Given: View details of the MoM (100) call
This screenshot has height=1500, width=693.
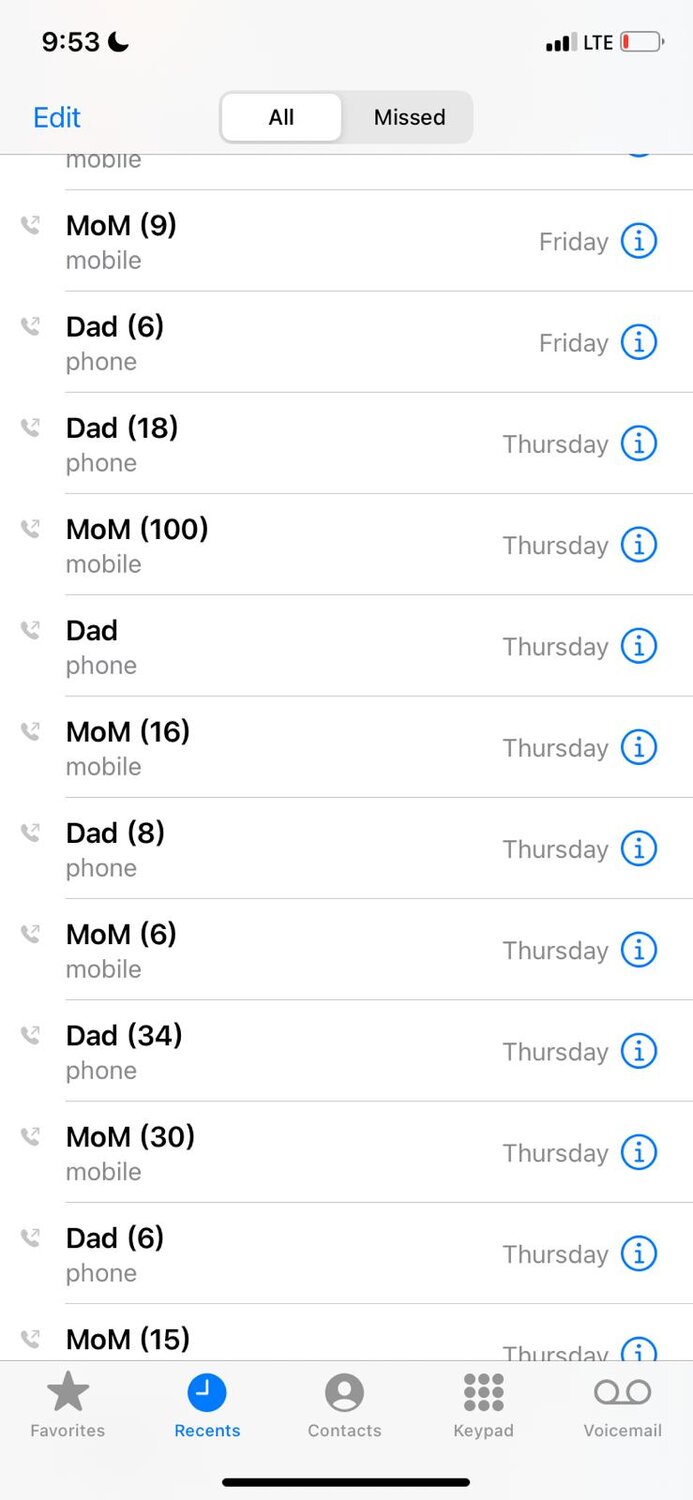Looking at the screenshot, I should coord(639,545).
